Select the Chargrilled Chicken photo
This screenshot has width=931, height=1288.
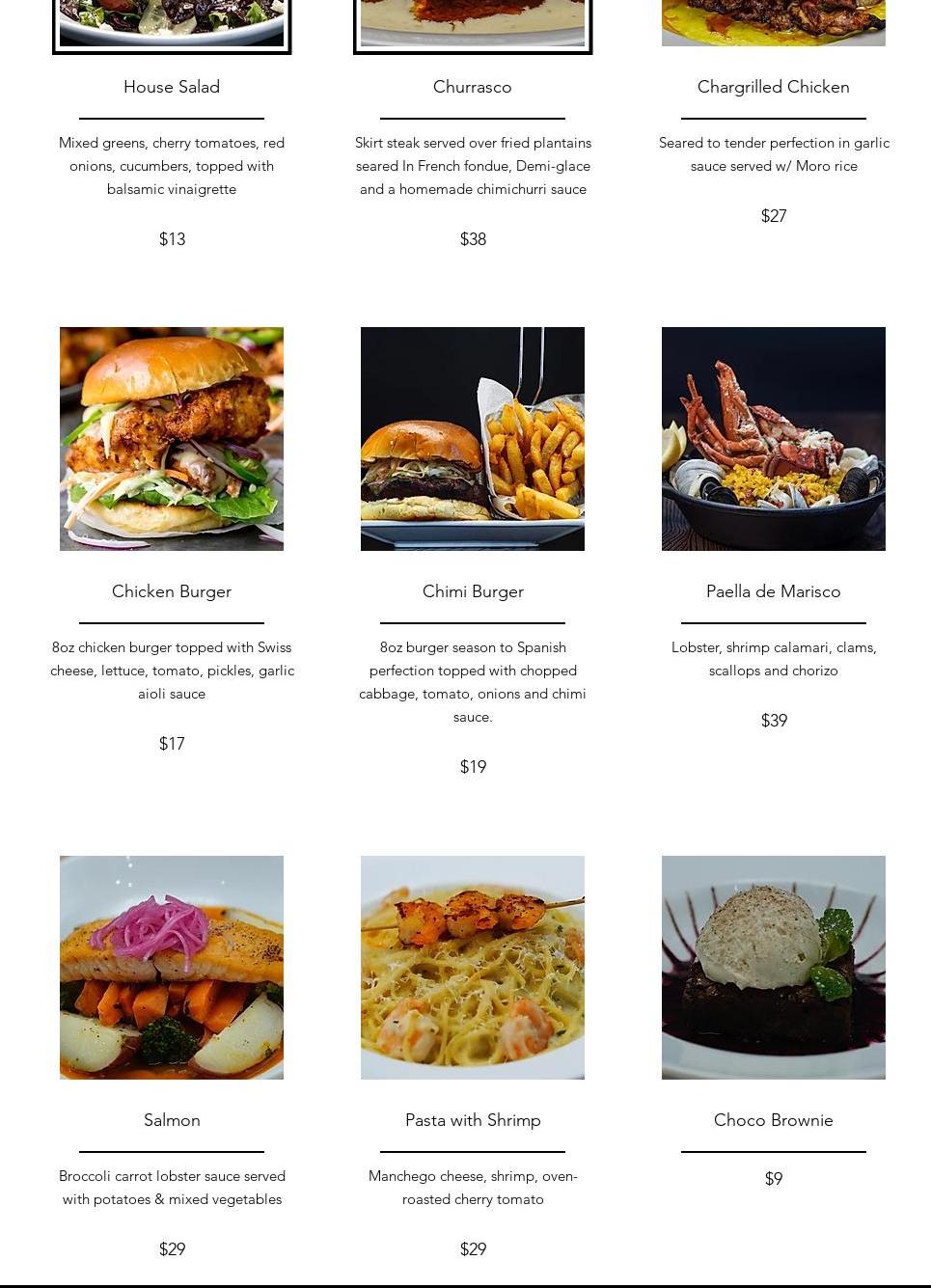[774, 22]
